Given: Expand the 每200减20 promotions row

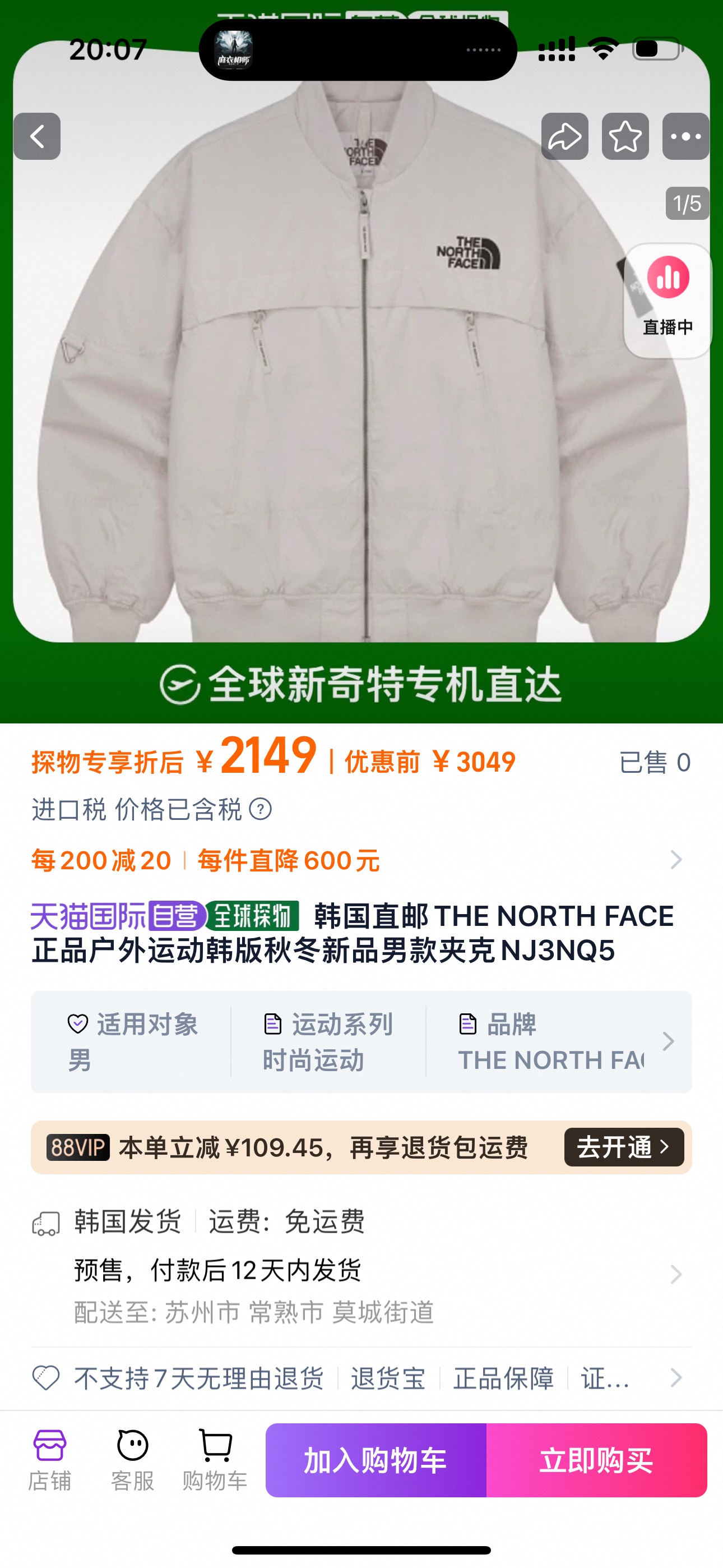Looking at the screenshot, I should point(361,860).
